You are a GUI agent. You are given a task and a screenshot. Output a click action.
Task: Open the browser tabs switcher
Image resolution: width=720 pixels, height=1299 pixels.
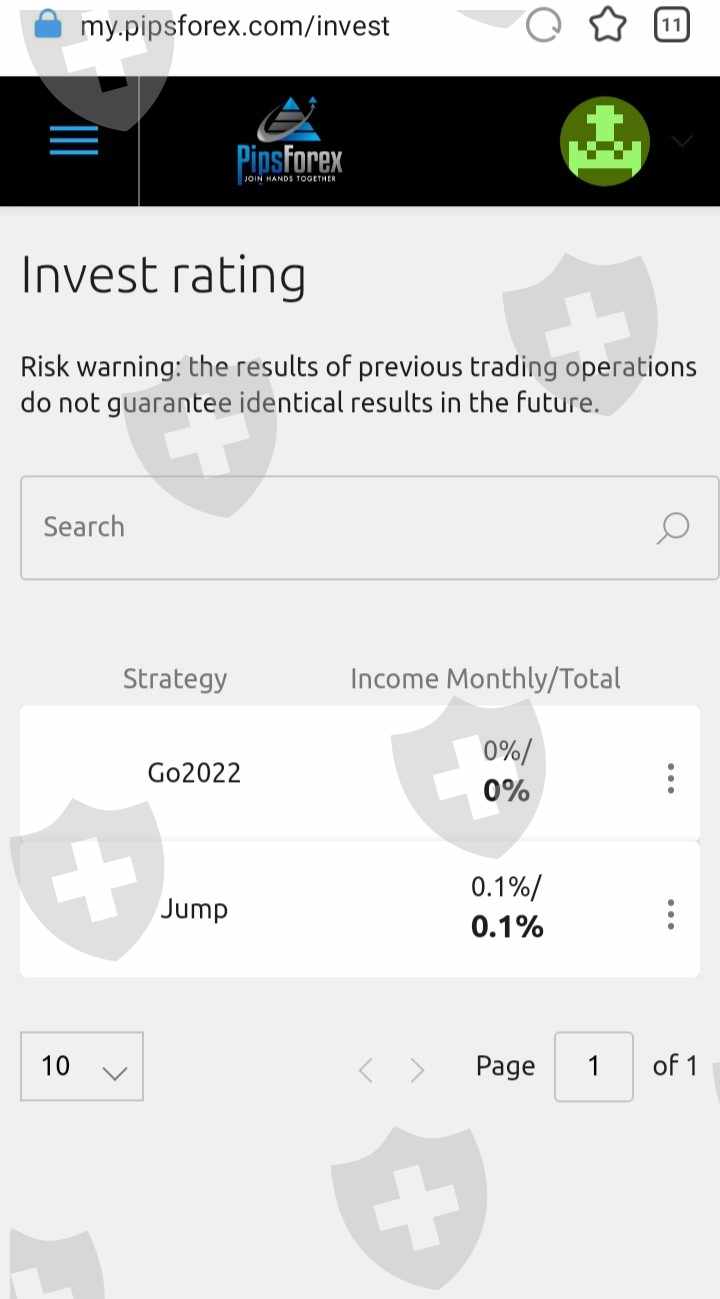(x=671, y=24)
